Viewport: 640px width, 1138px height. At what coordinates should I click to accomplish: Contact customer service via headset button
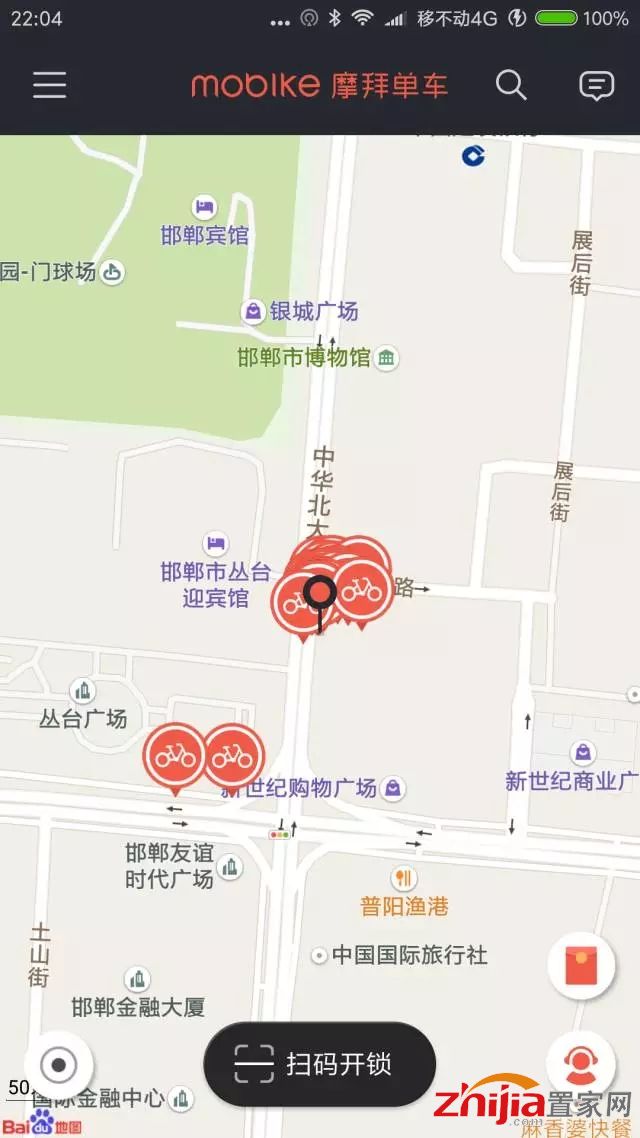(x=580, y=1064)
